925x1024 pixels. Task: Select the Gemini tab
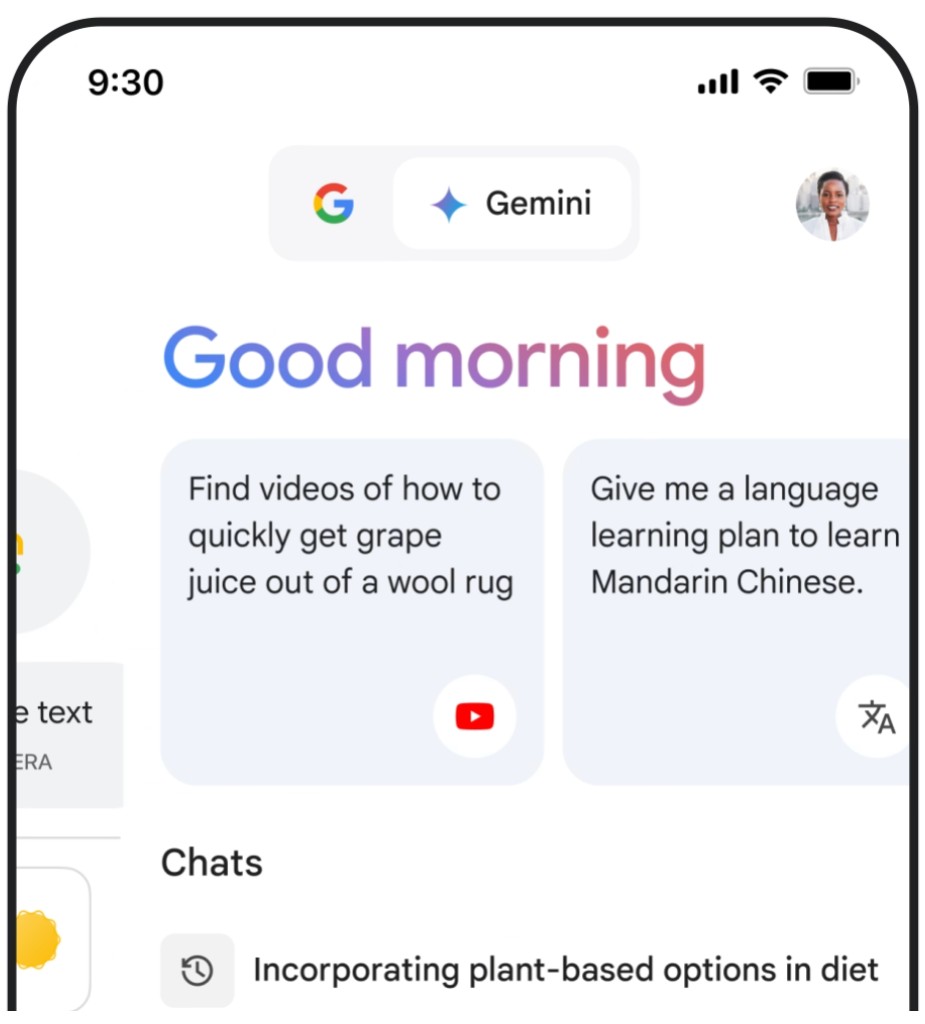pyautogui.click(x=512, y=203)
